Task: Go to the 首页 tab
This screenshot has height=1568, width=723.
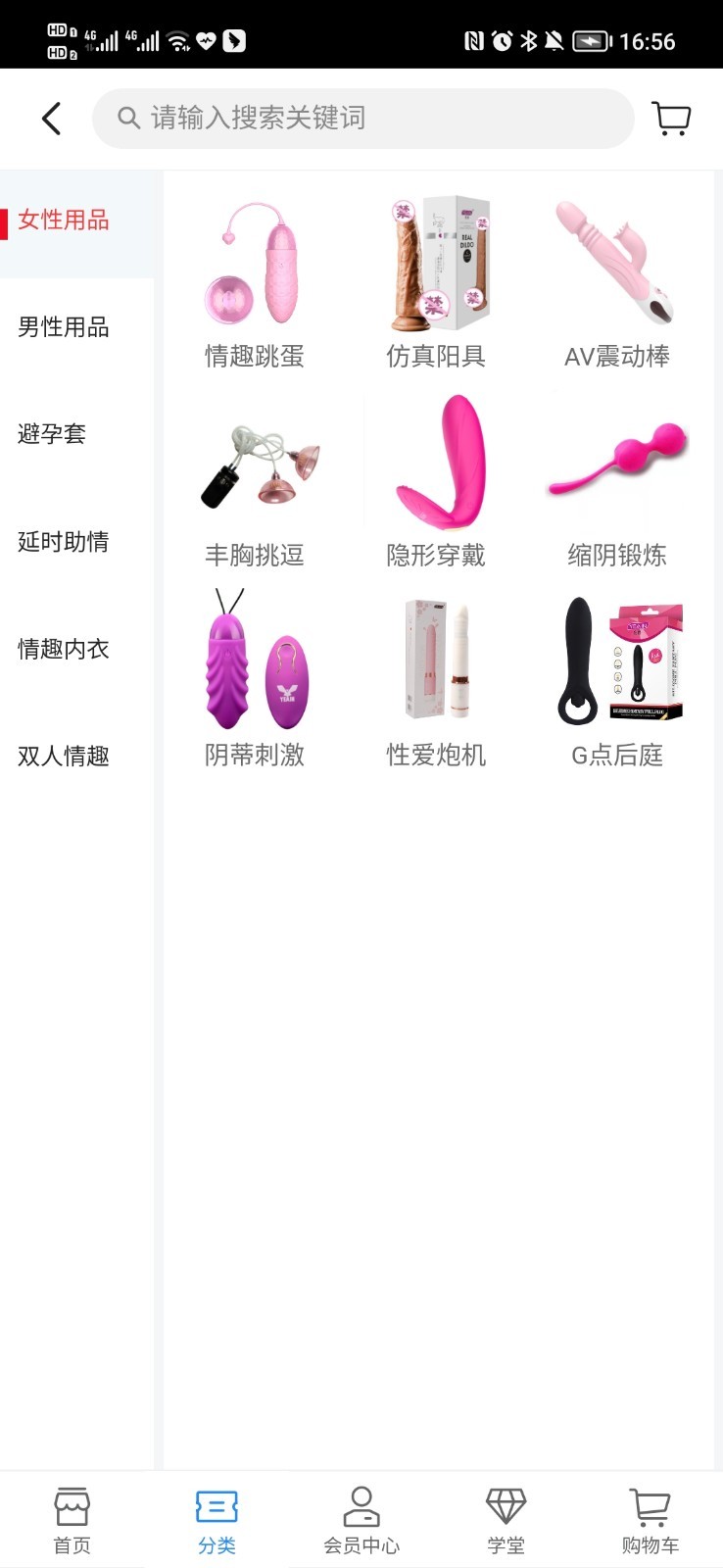Action: click(x=72, y=1521)
